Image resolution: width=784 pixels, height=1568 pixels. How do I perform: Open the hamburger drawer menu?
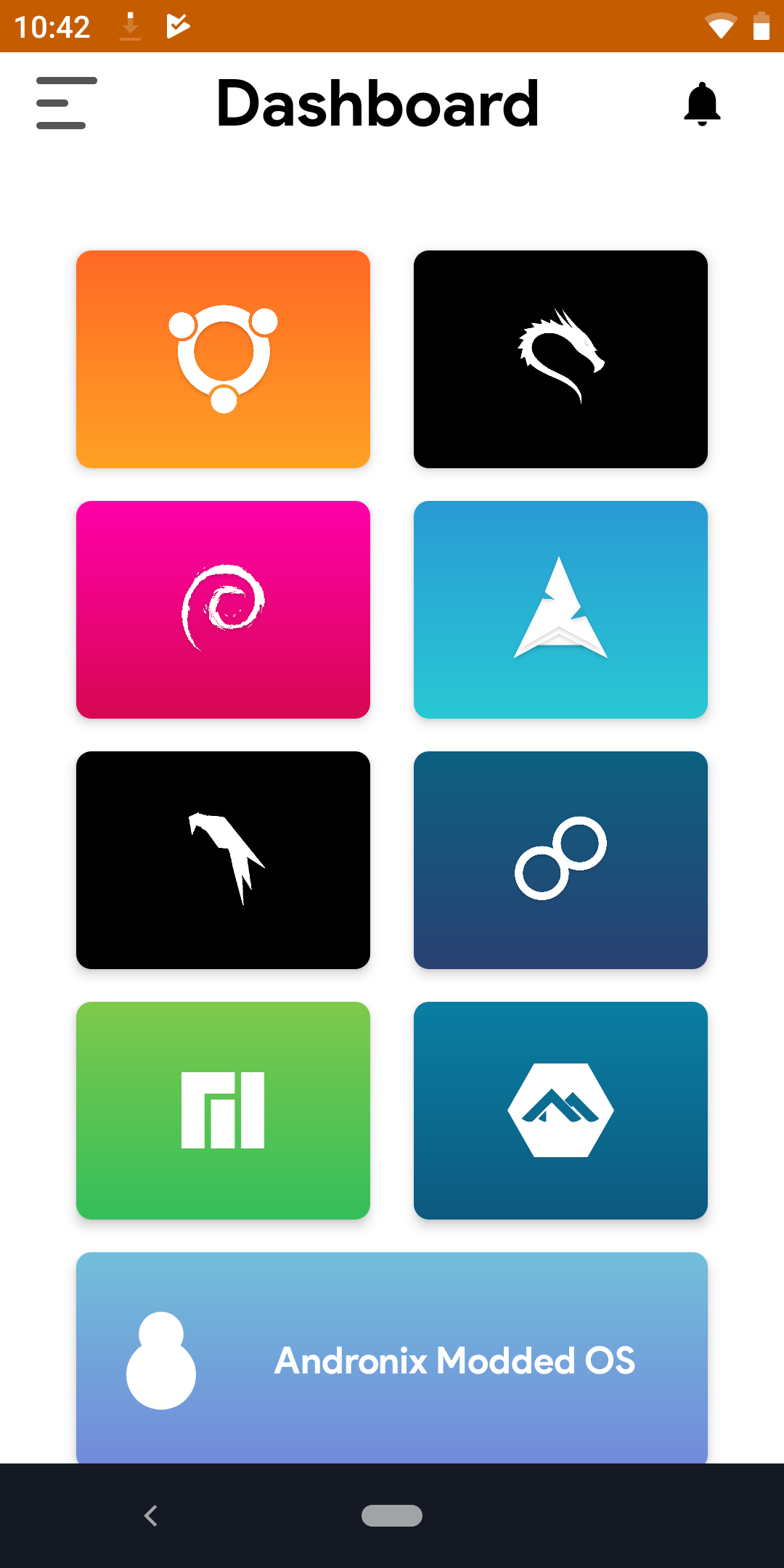tap(67, 103)
